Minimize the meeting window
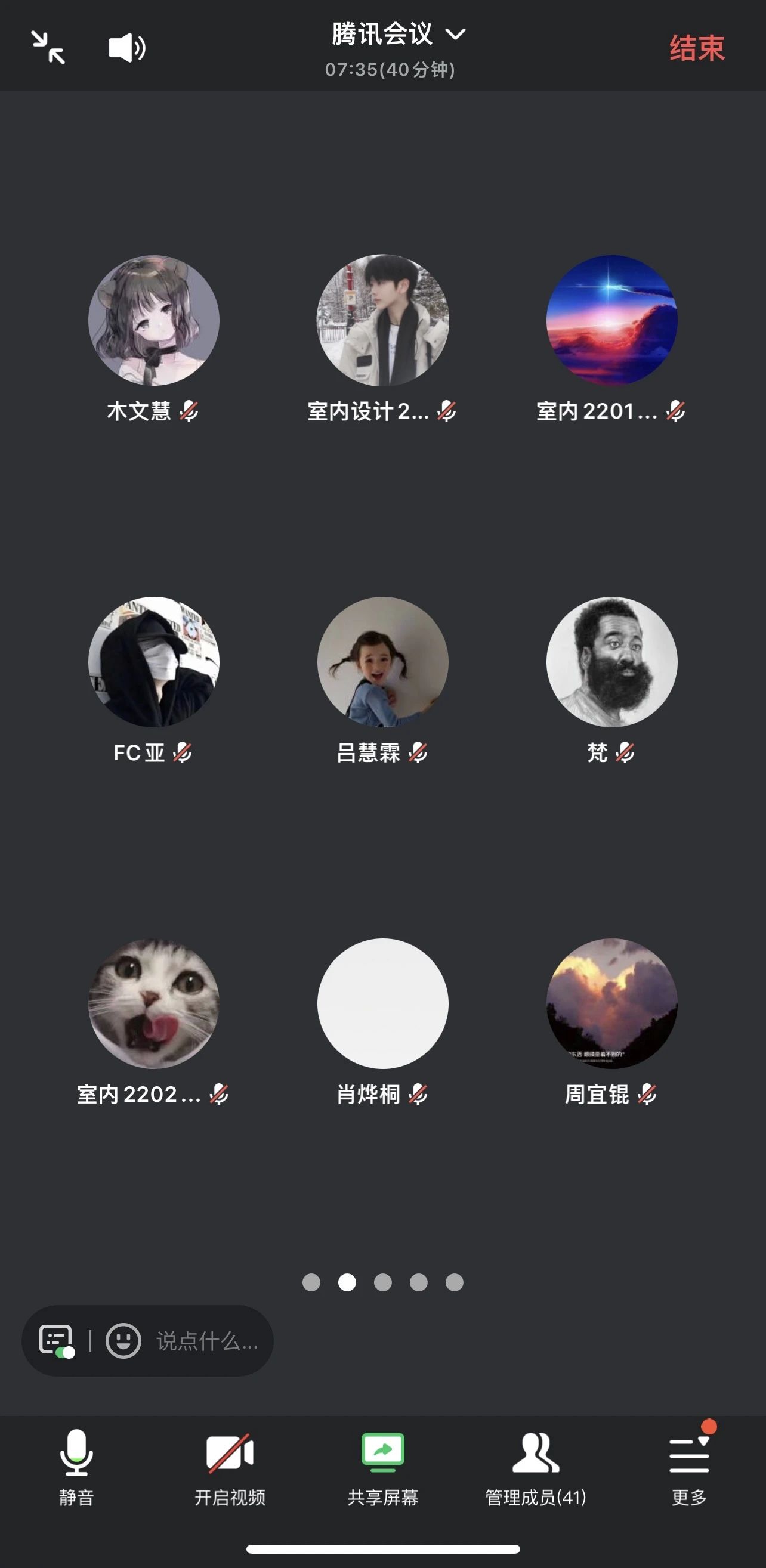This screenshot has width=766, height=1568. (48, 48)
